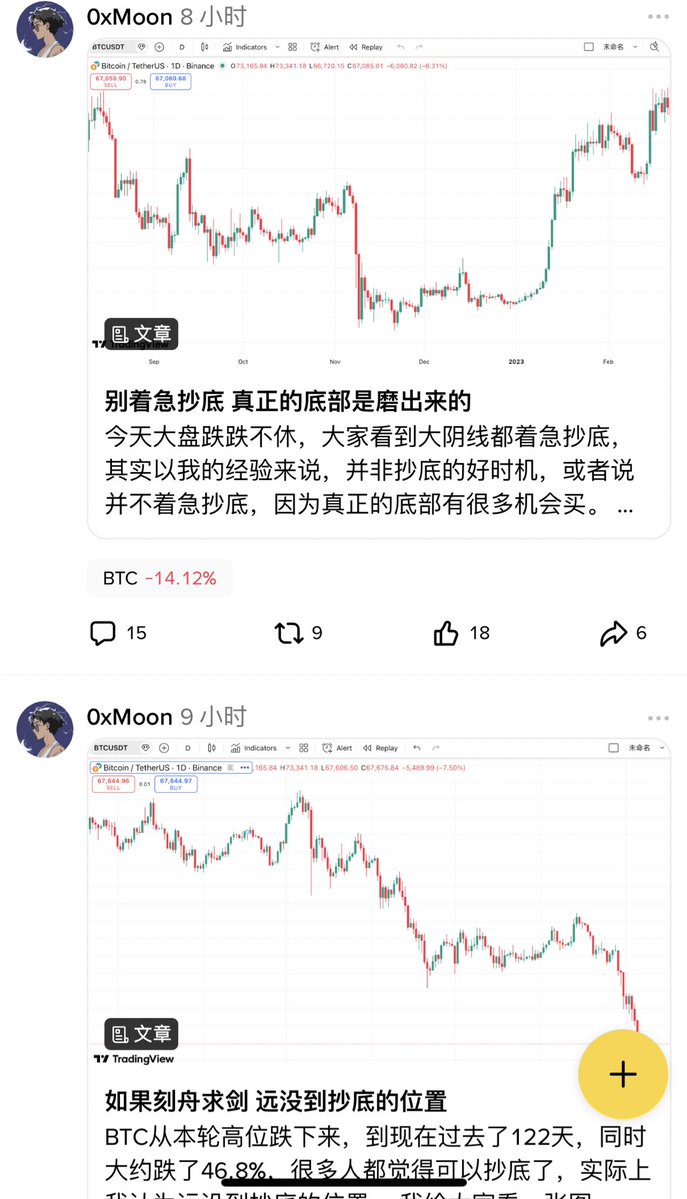Image resolution: width=687 pixels, height=1199 pixels.
Task: Create a new post with the plus button
Action: point(623,1074)
